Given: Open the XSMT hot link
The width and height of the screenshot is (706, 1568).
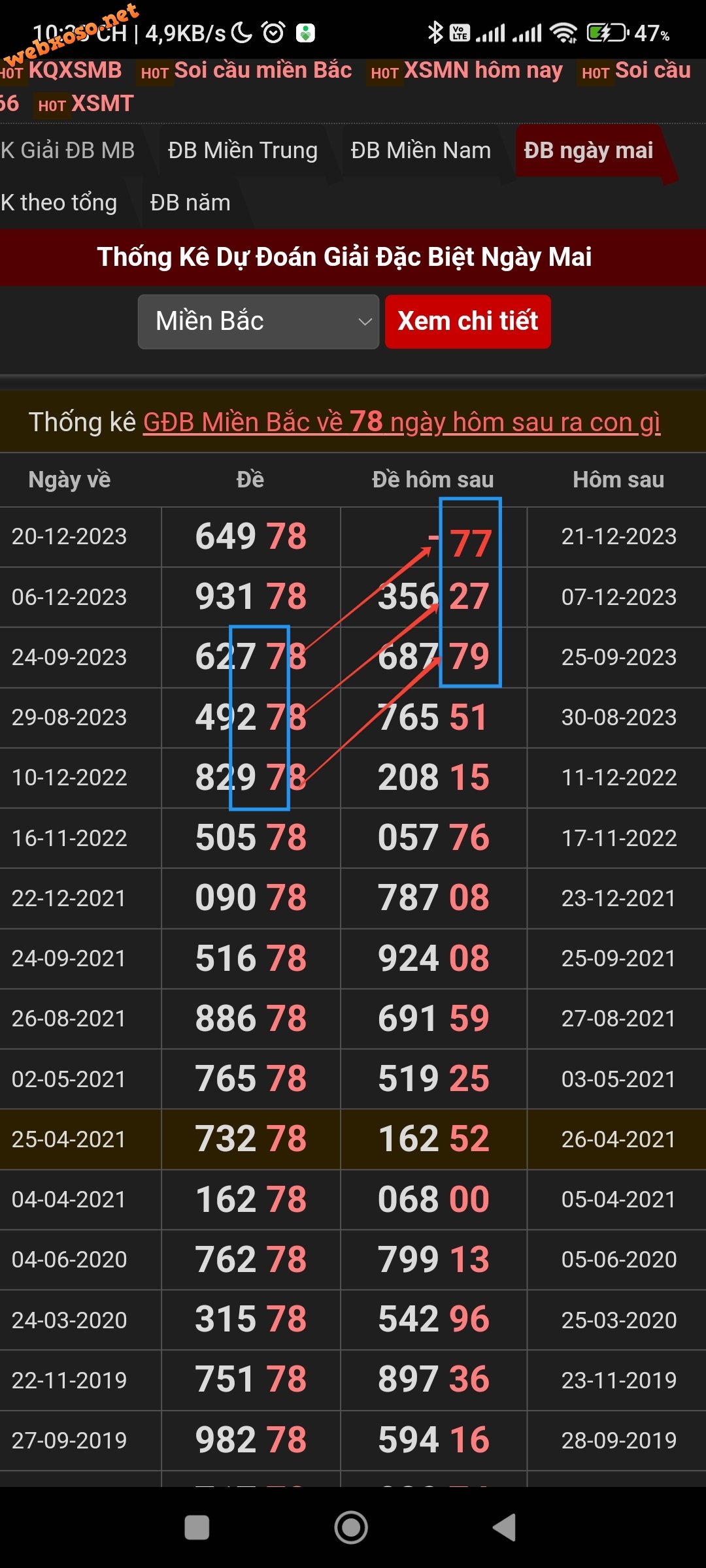Looking at the screenshot, I should tap(102, 104).
